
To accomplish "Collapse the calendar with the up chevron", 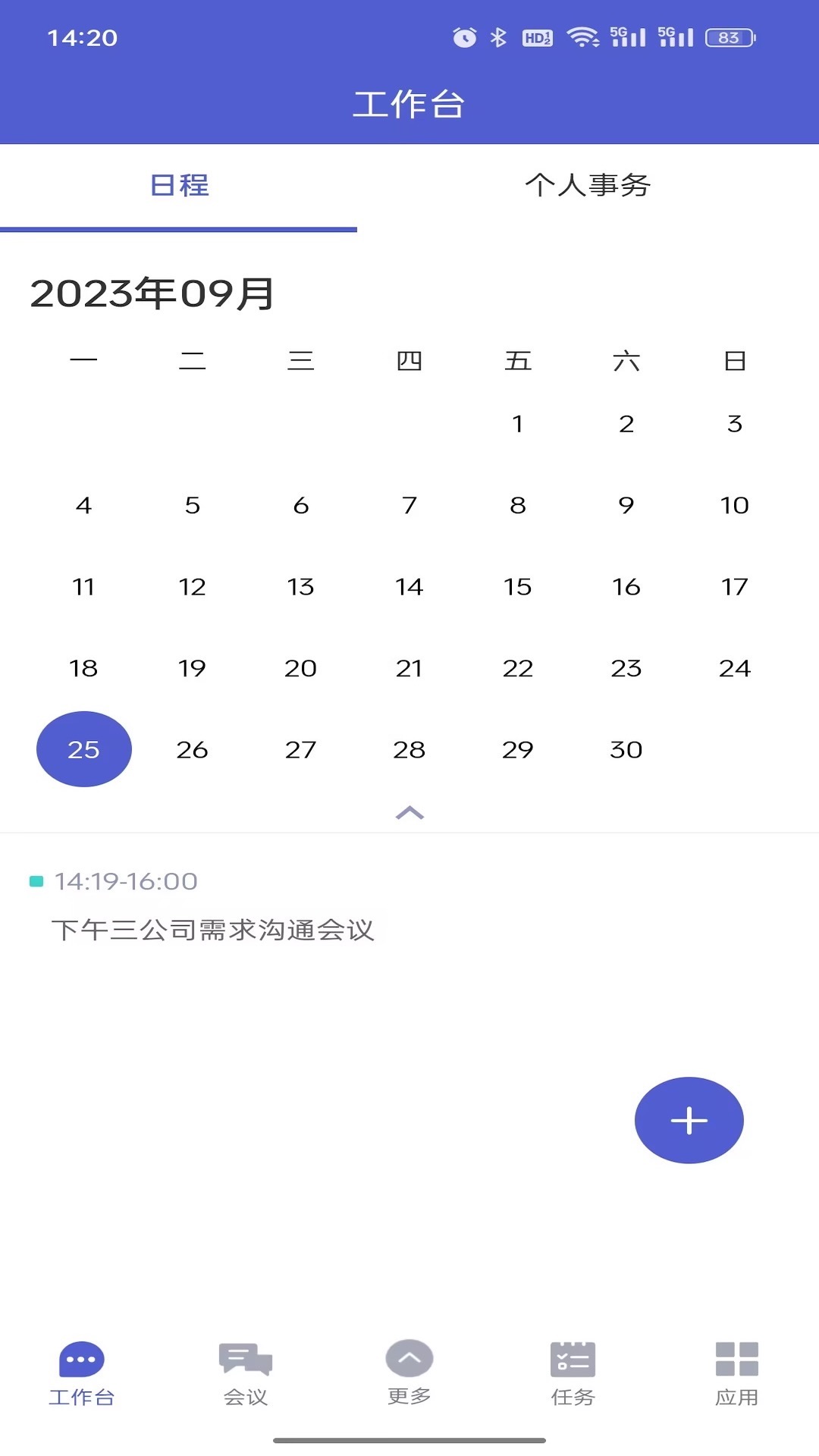I will [409, 813].
